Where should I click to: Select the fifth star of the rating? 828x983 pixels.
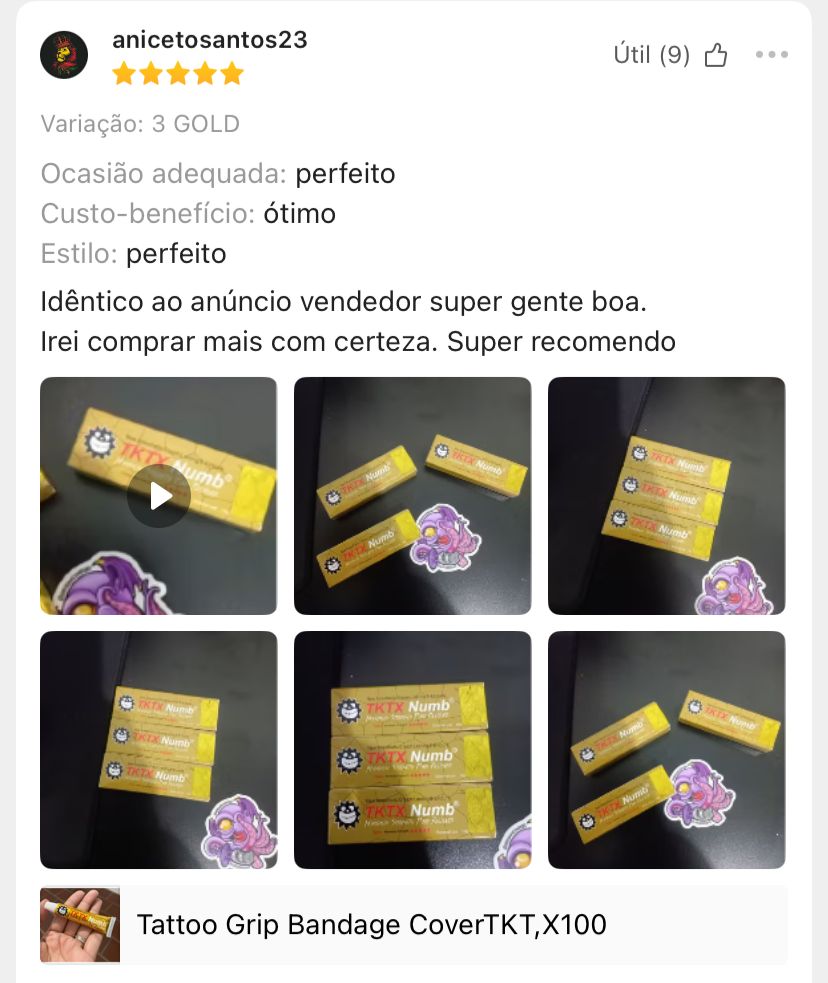(x=231, y=73)
